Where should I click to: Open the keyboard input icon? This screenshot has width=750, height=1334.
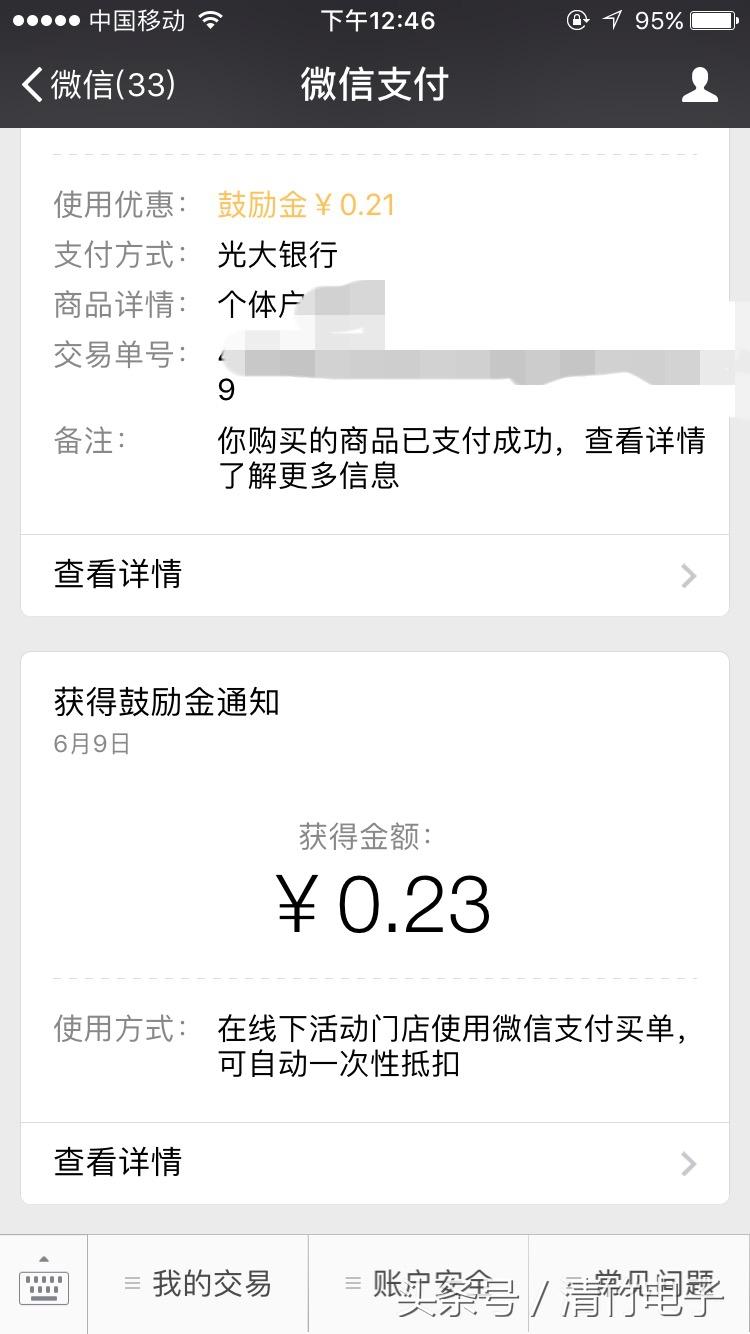point(44,1287)
